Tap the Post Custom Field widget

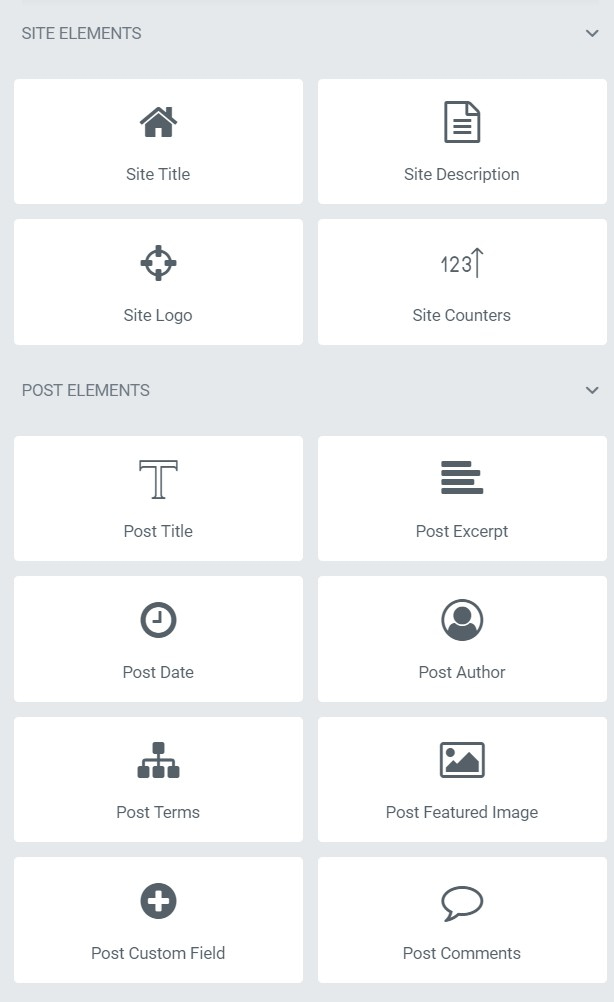pos(158,920)
